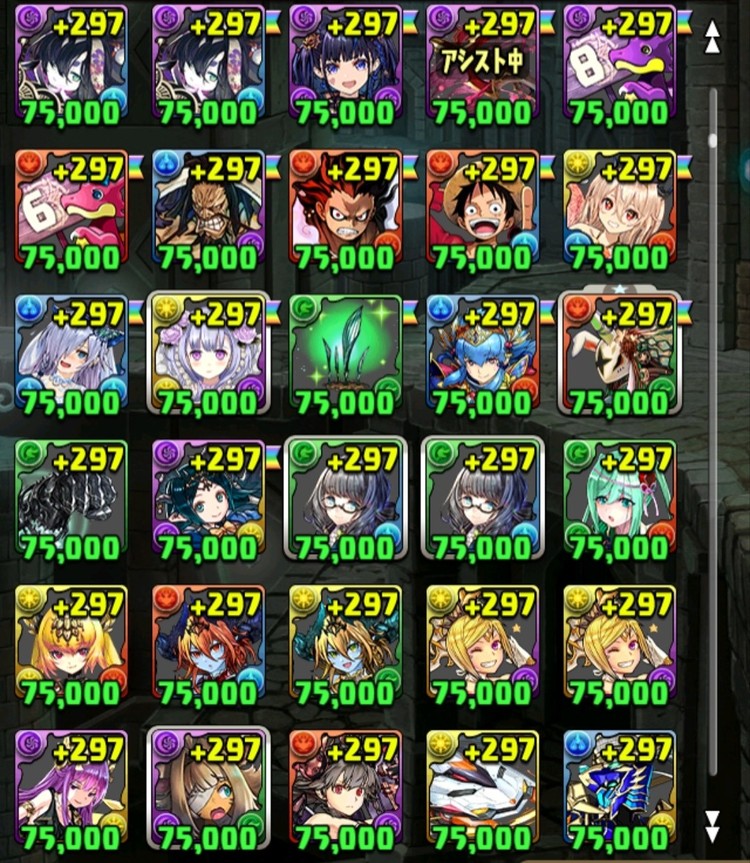The width and height of the screenshot is (750, 863).
Task: Jump to bottom with double down arrows
Action: click(x=713, y=825)
